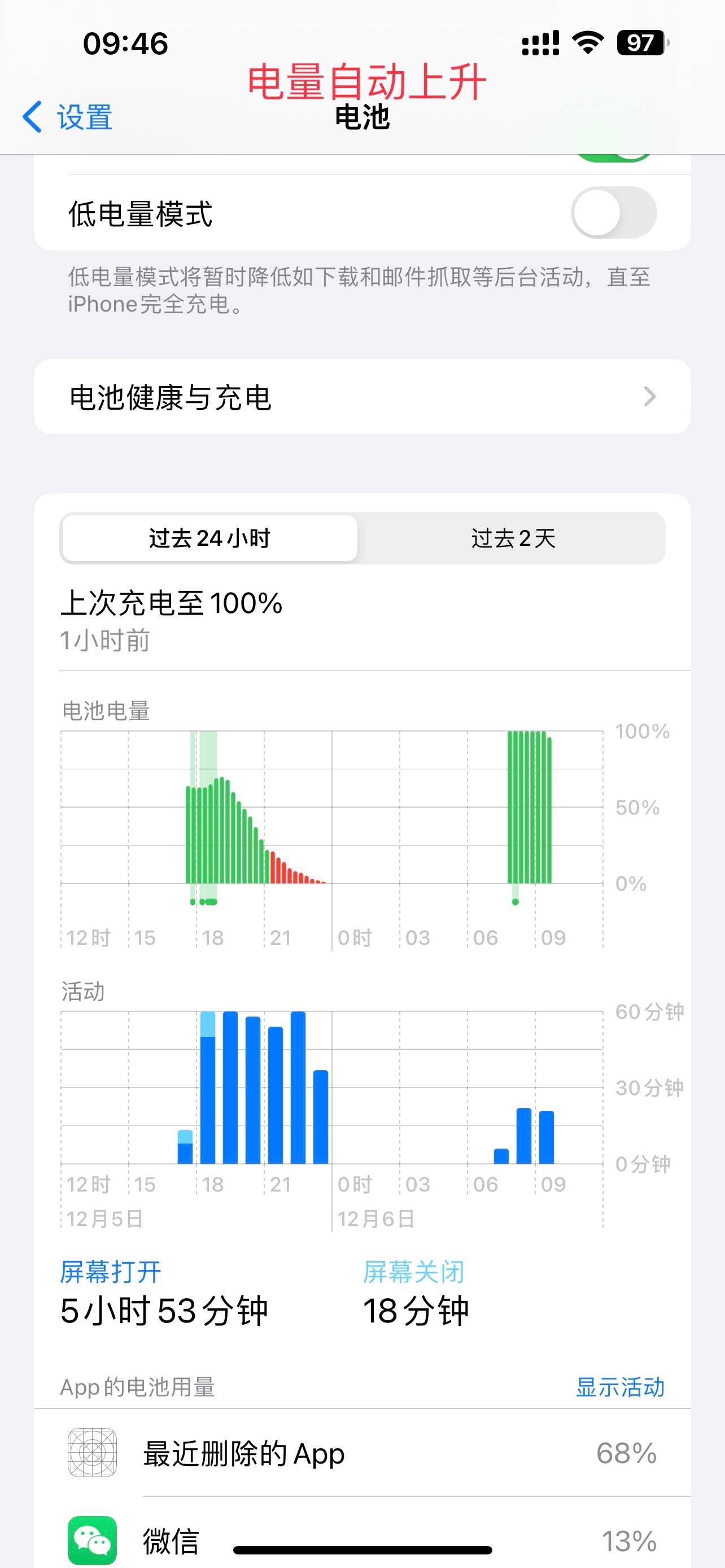Open 电池健康与充电
This screenshot has width=725, height=1568.
(x=362, y=397)
